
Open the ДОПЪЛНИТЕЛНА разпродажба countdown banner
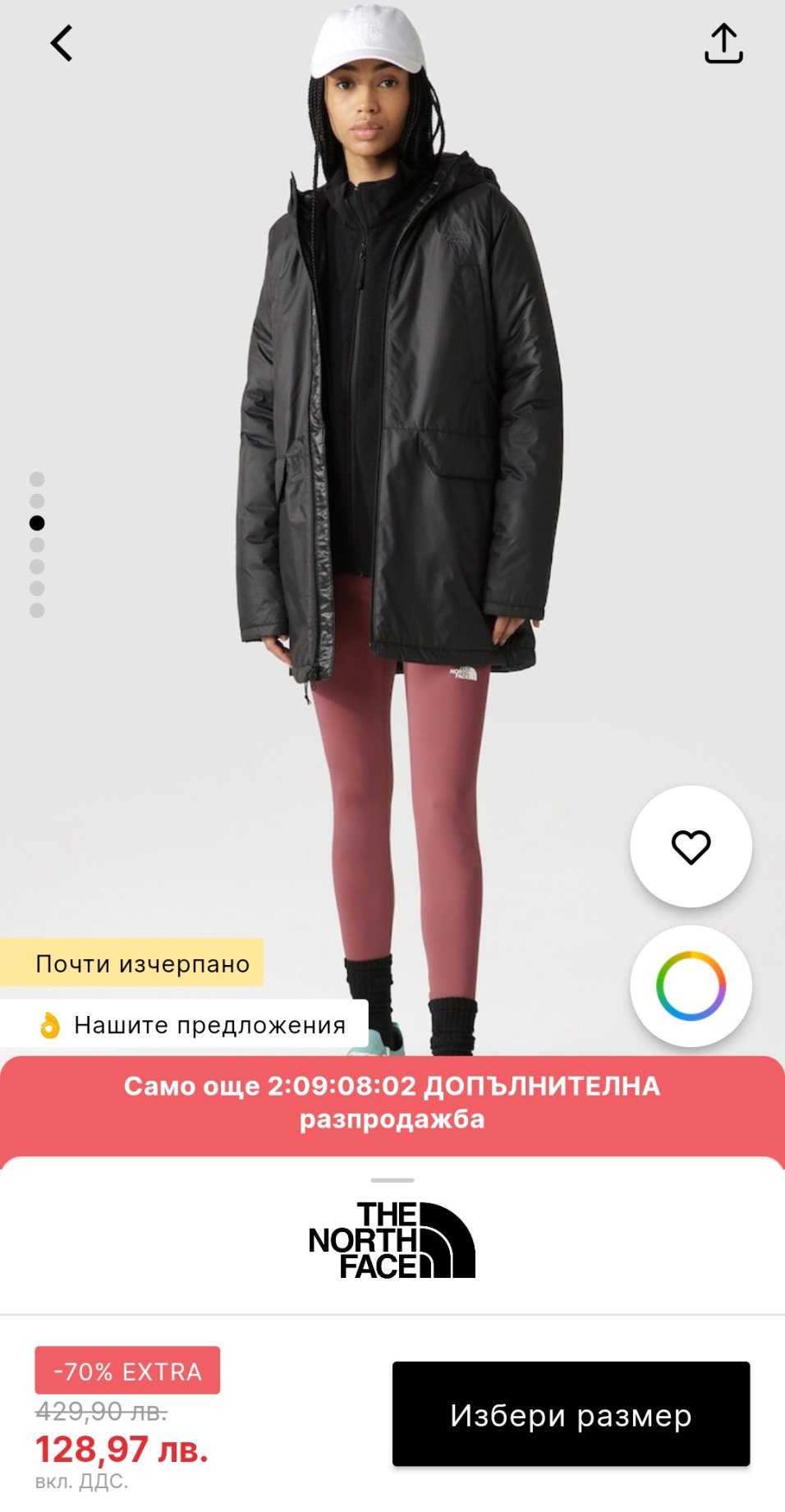click(x=392, y=1102)
